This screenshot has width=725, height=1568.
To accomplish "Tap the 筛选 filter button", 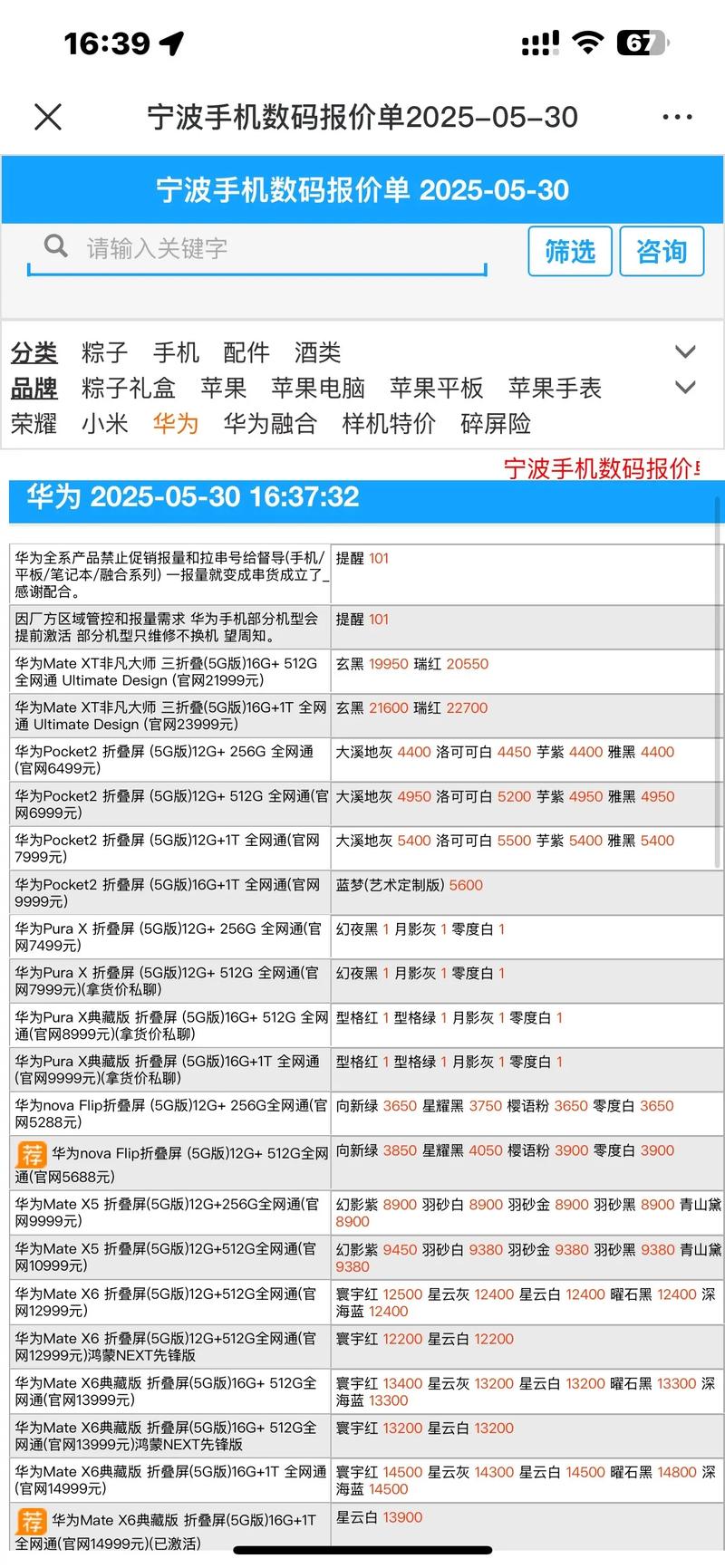I will pyautogui.click(x=570, y=251).
